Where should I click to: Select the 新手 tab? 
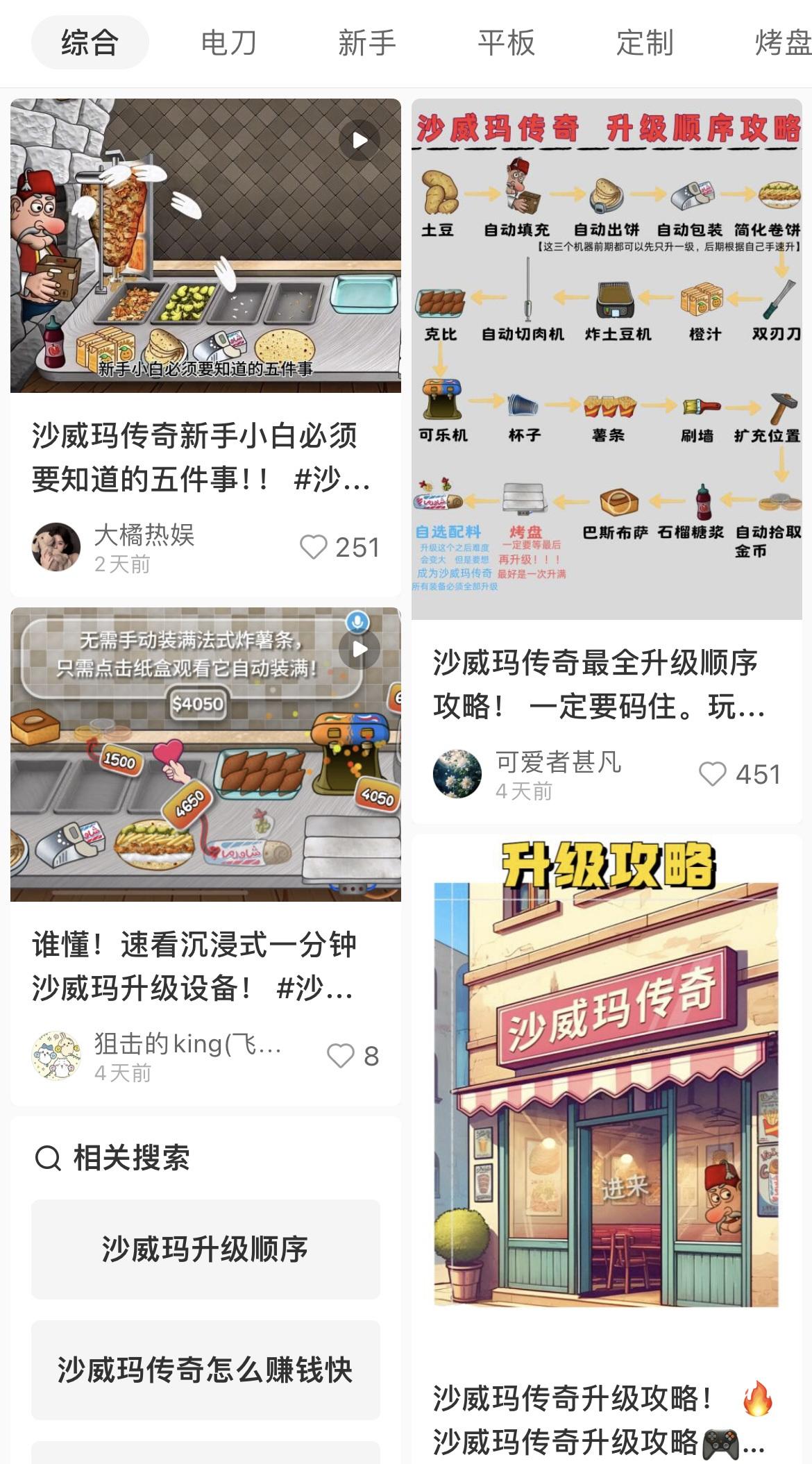[366, 43]
